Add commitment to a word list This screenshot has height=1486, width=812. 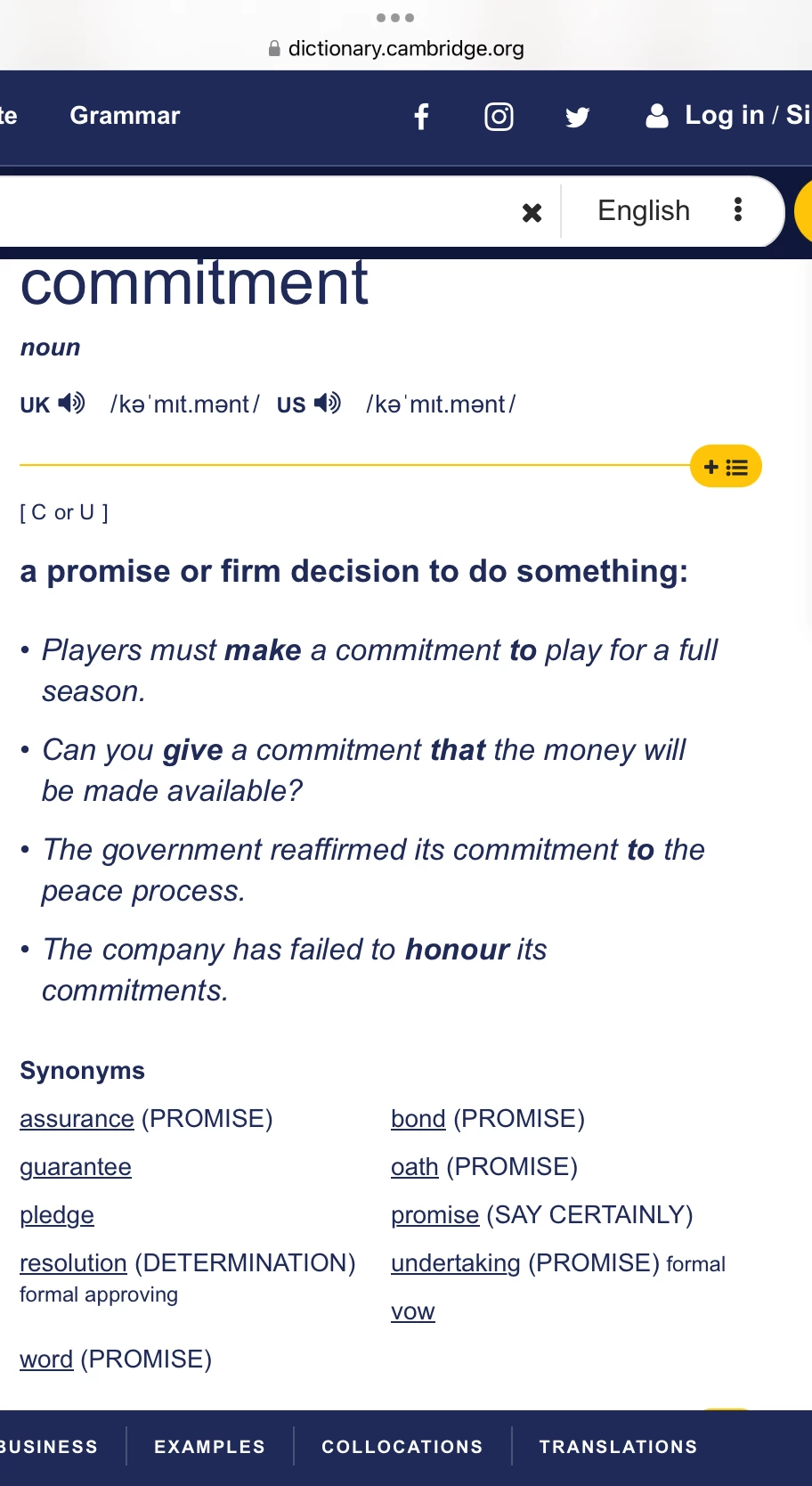tap(726, 467)
